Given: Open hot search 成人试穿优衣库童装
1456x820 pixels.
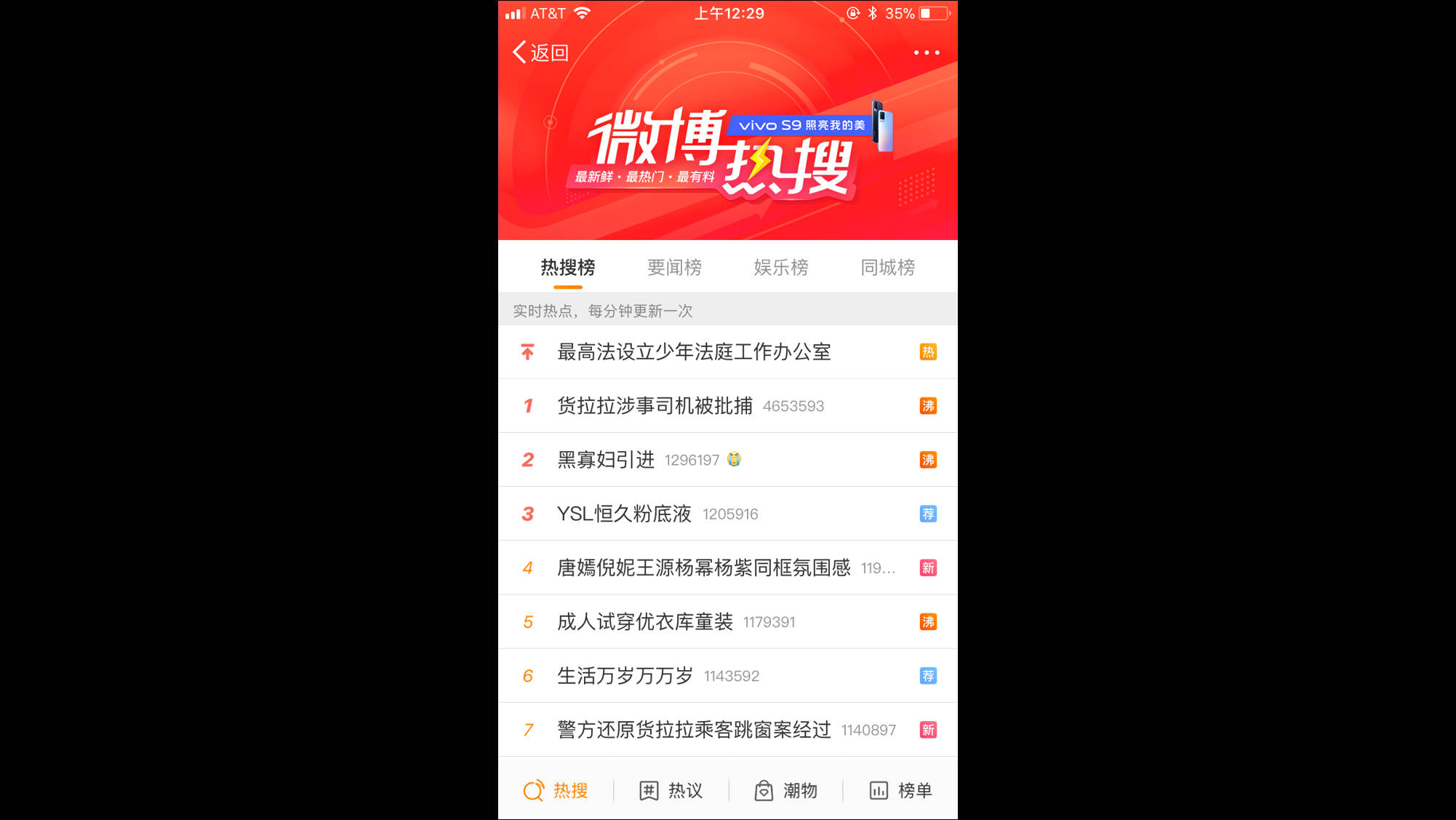Looking at the screenshot, I should click(644, 622).
